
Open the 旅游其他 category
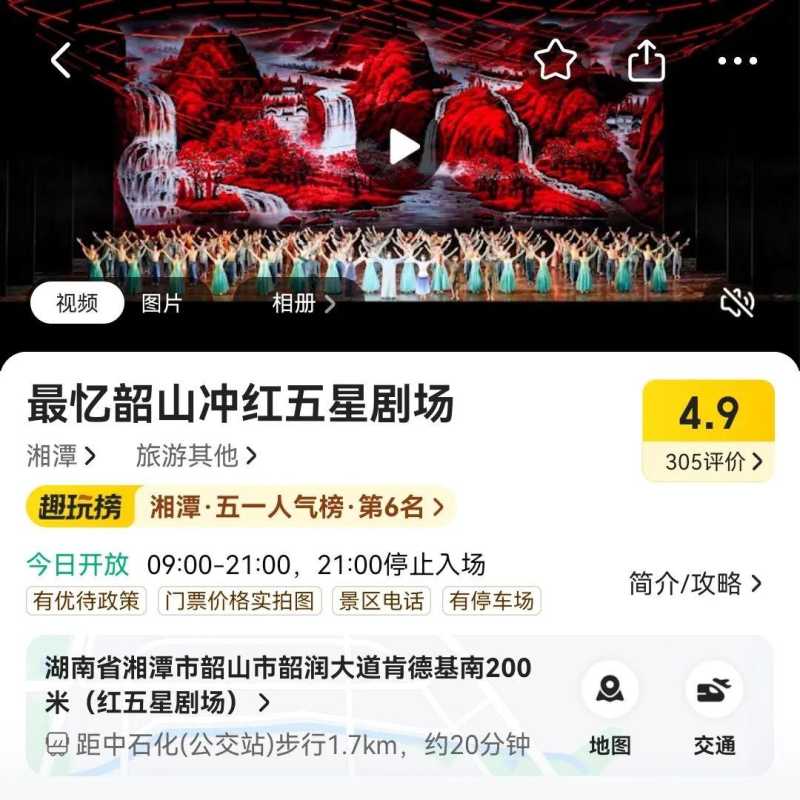pos(196,456)
